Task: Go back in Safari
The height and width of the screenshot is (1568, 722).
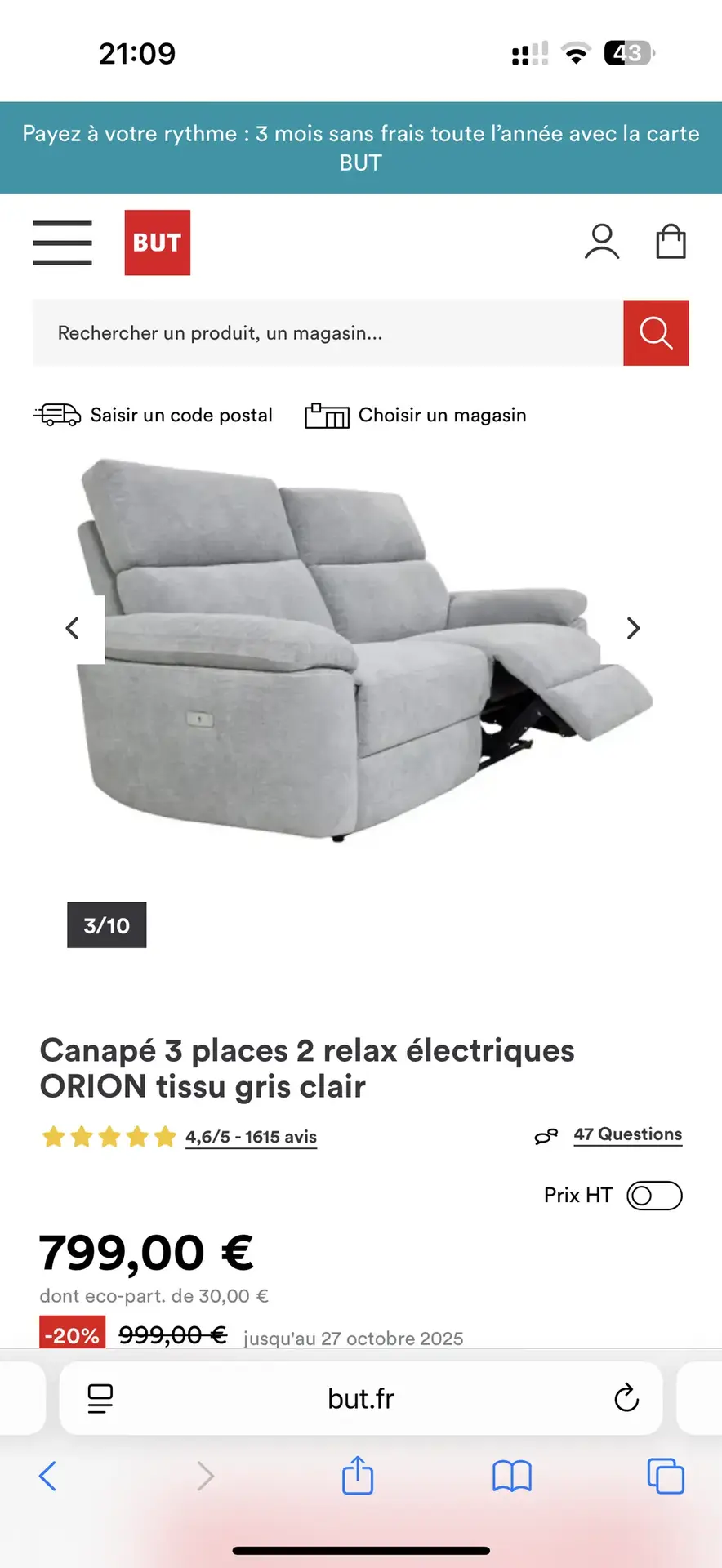Action: [48, 1476]
